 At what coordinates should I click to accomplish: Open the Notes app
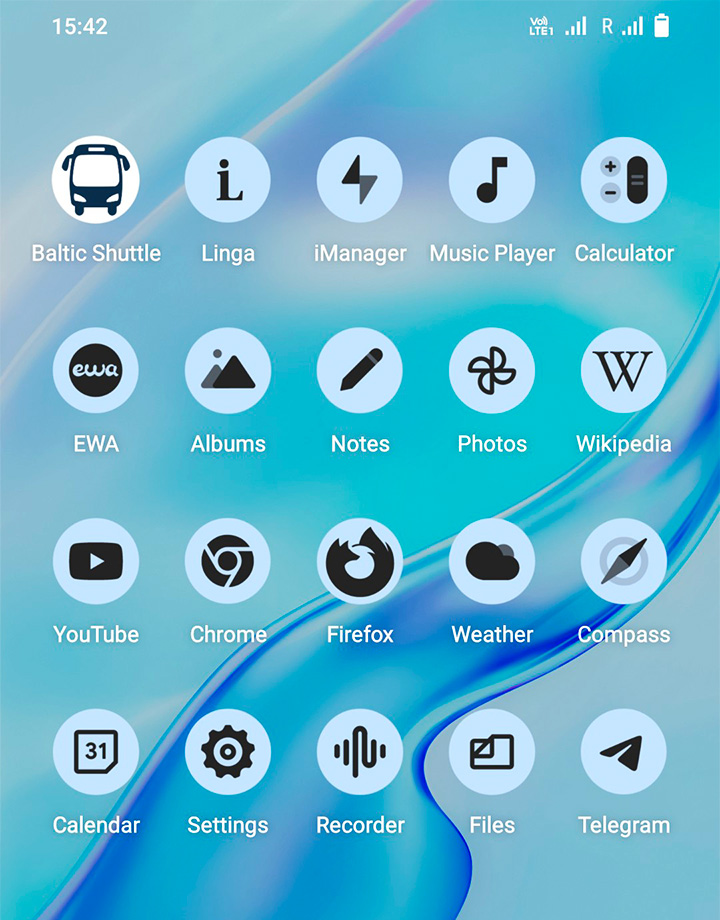[360, 371]
